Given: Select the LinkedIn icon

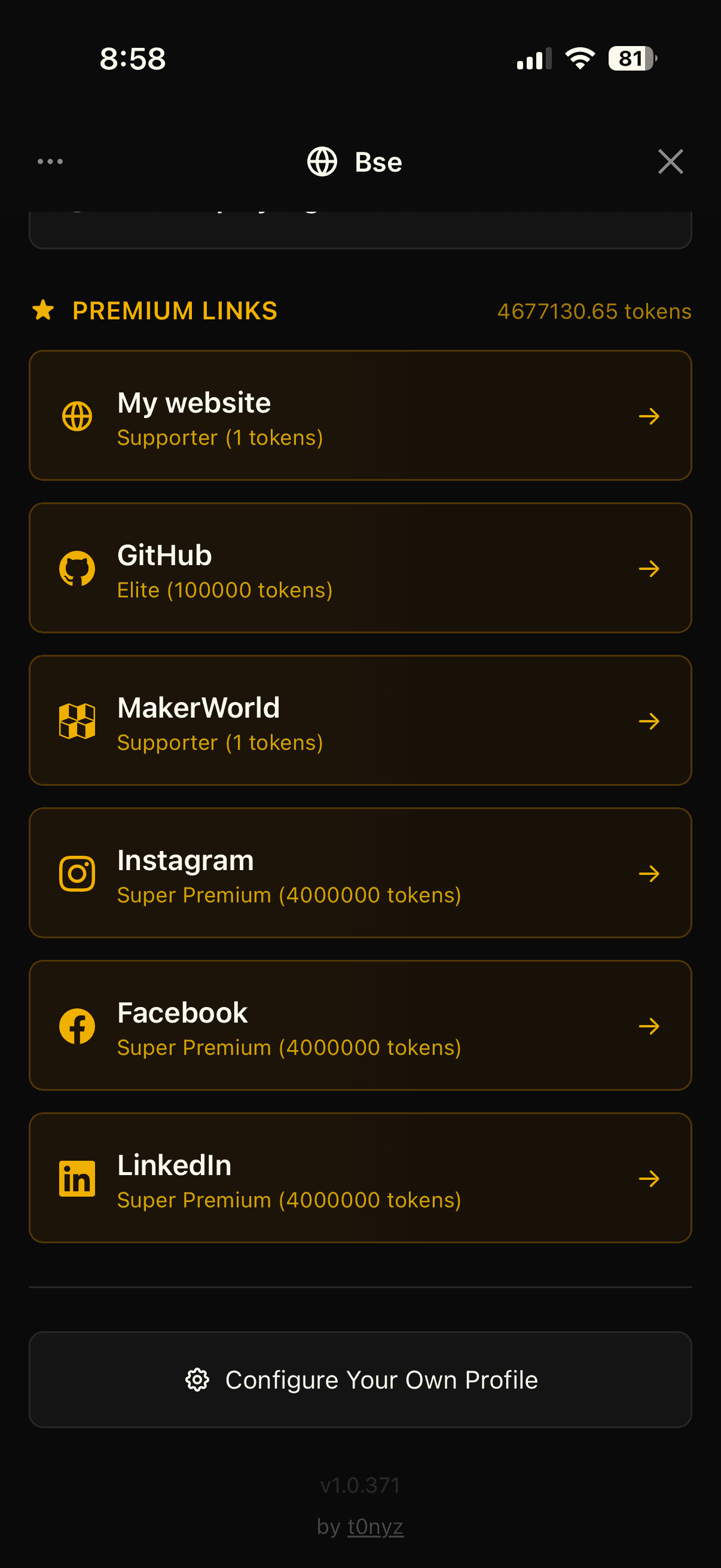Looking at the screenshot, I should [x=77, y=1179].
